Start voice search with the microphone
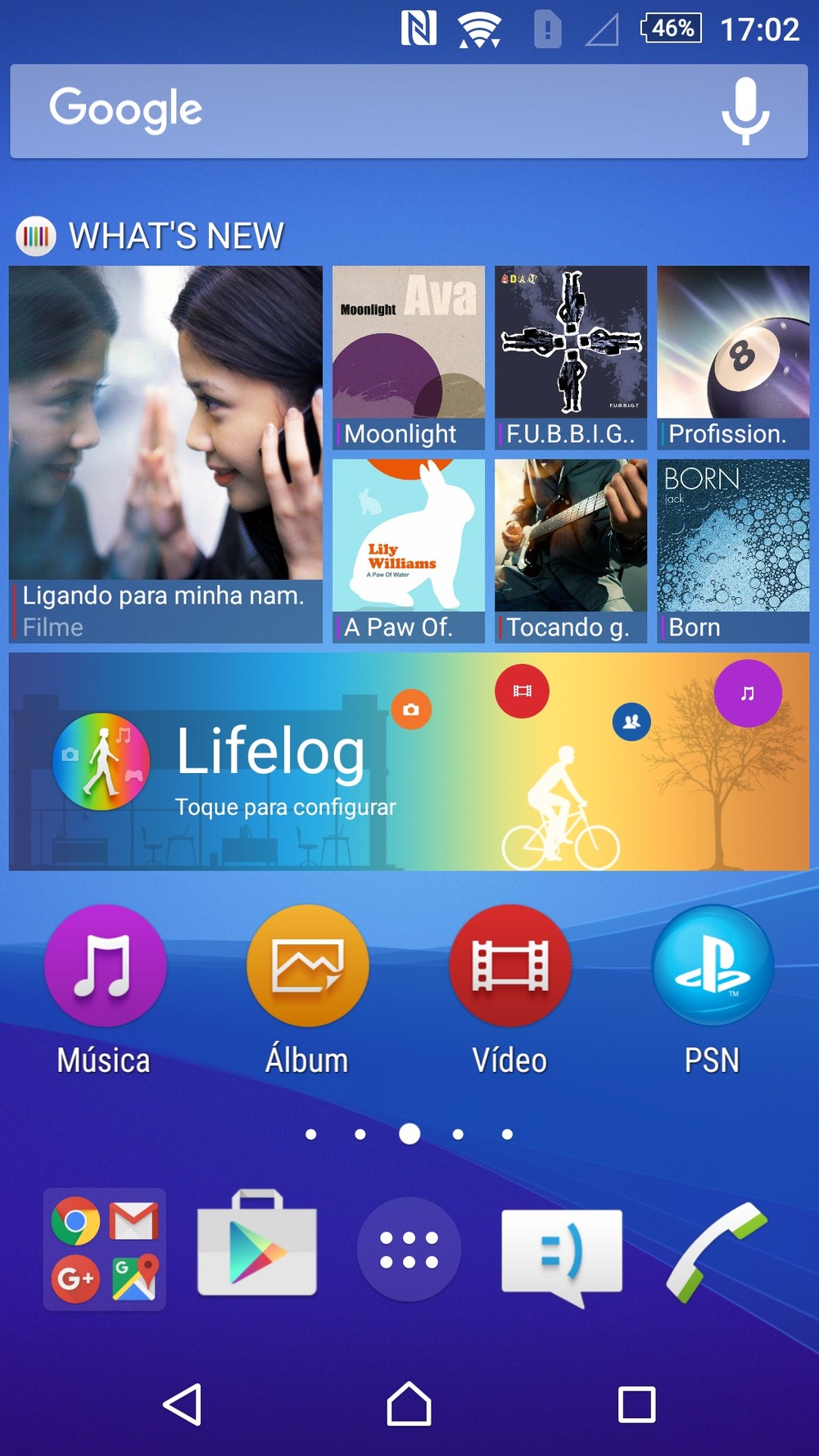819x1456 pixels. coord(744,111)
